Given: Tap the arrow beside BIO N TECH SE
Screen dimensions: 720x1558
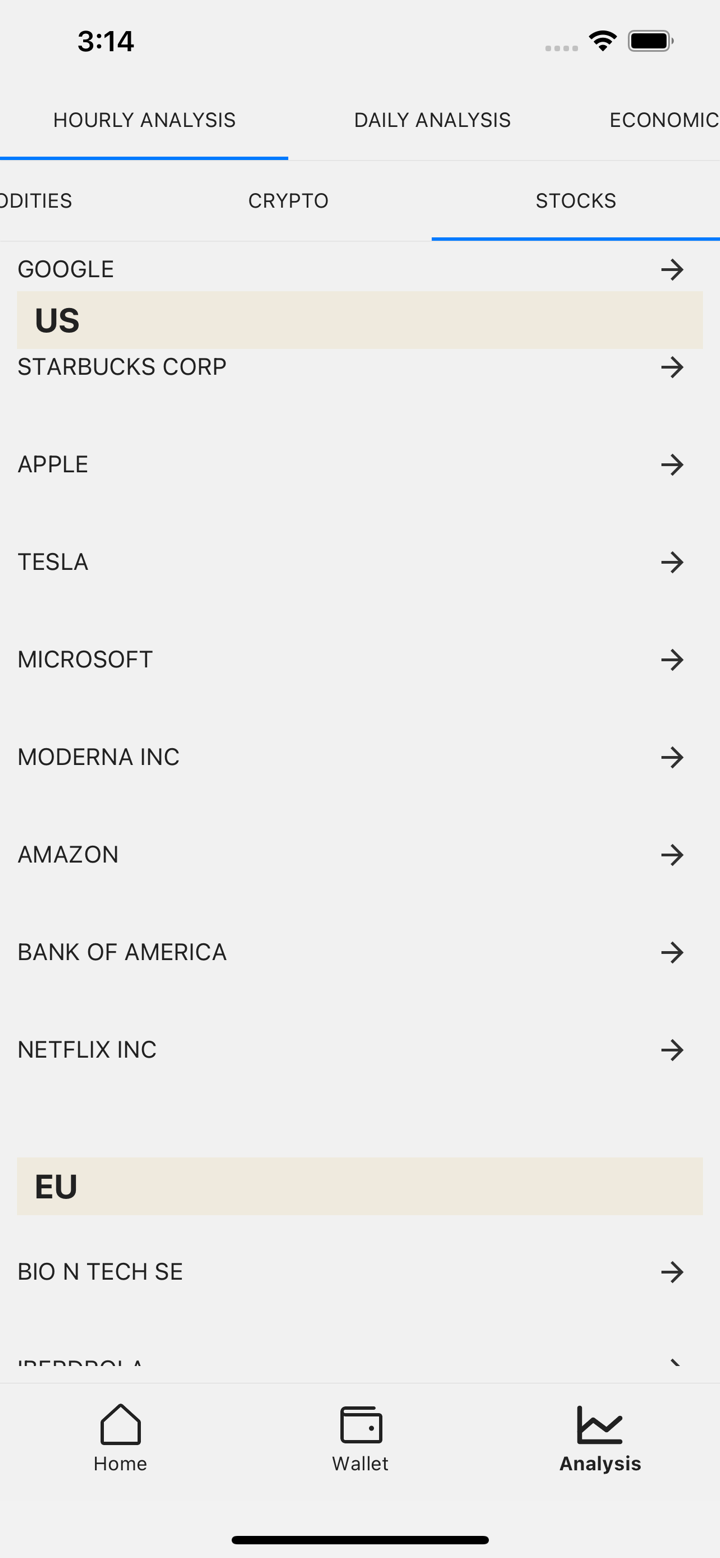Looking at the screenshot, I should click(x=672, y=1271).
